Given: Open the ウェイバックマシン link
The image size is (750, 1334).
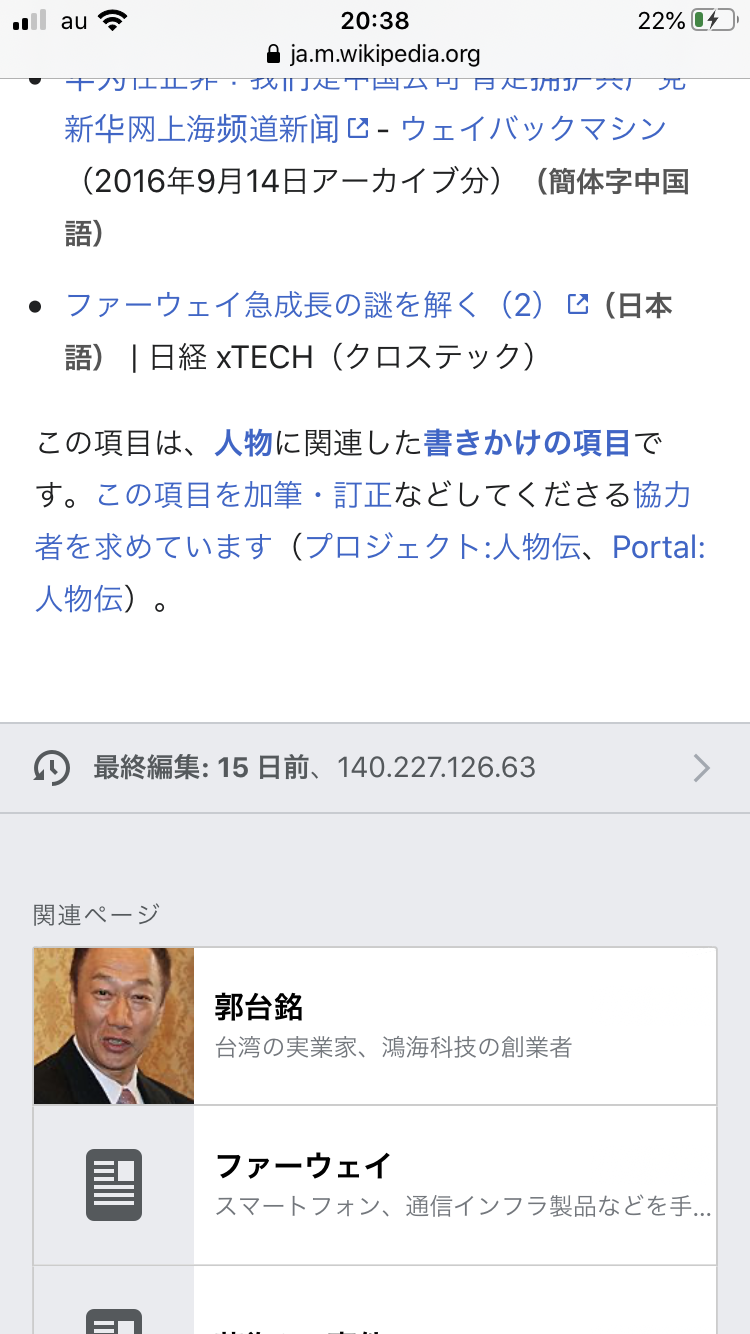Looking at the screenshot, I should (533, 128).
